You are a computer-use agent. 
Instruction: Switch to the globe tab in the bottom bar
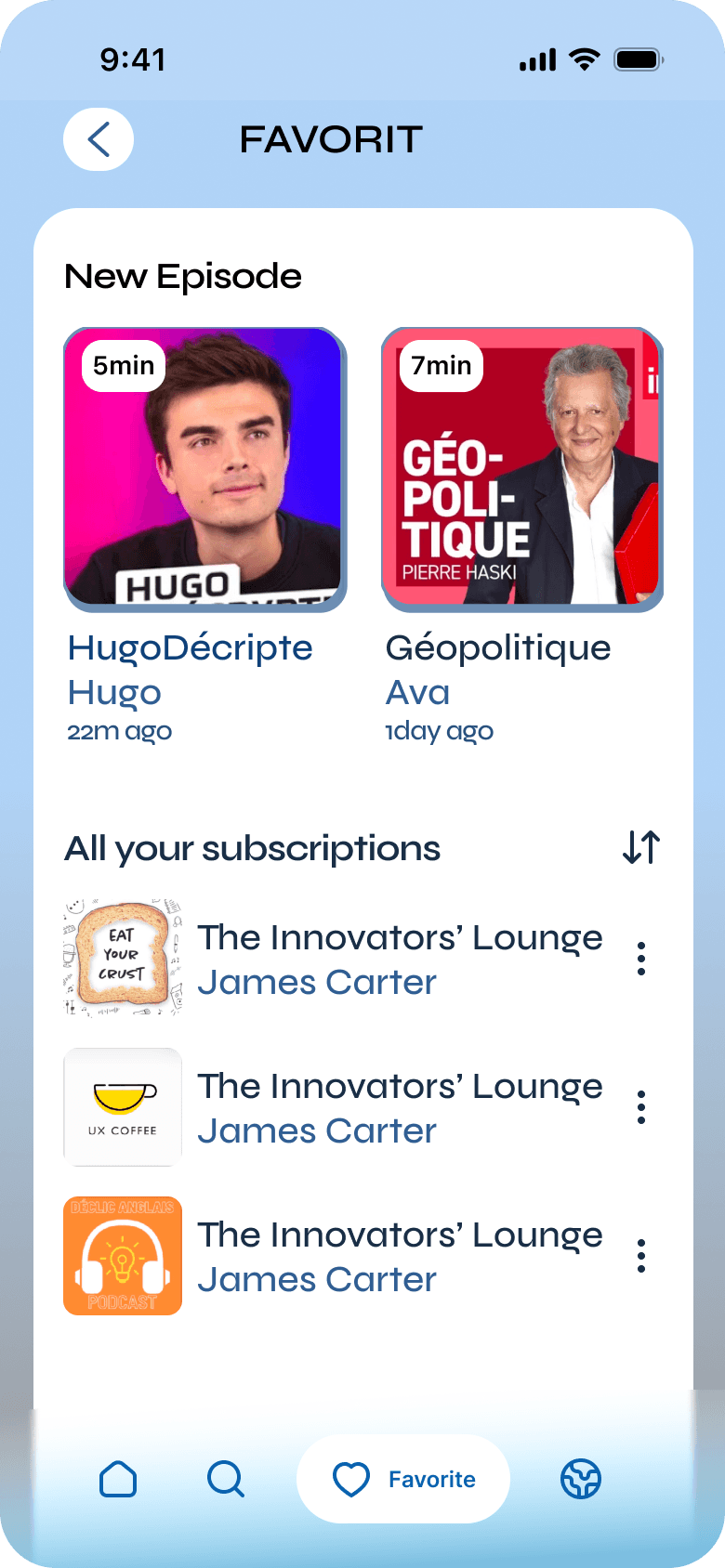[581, 1479]
